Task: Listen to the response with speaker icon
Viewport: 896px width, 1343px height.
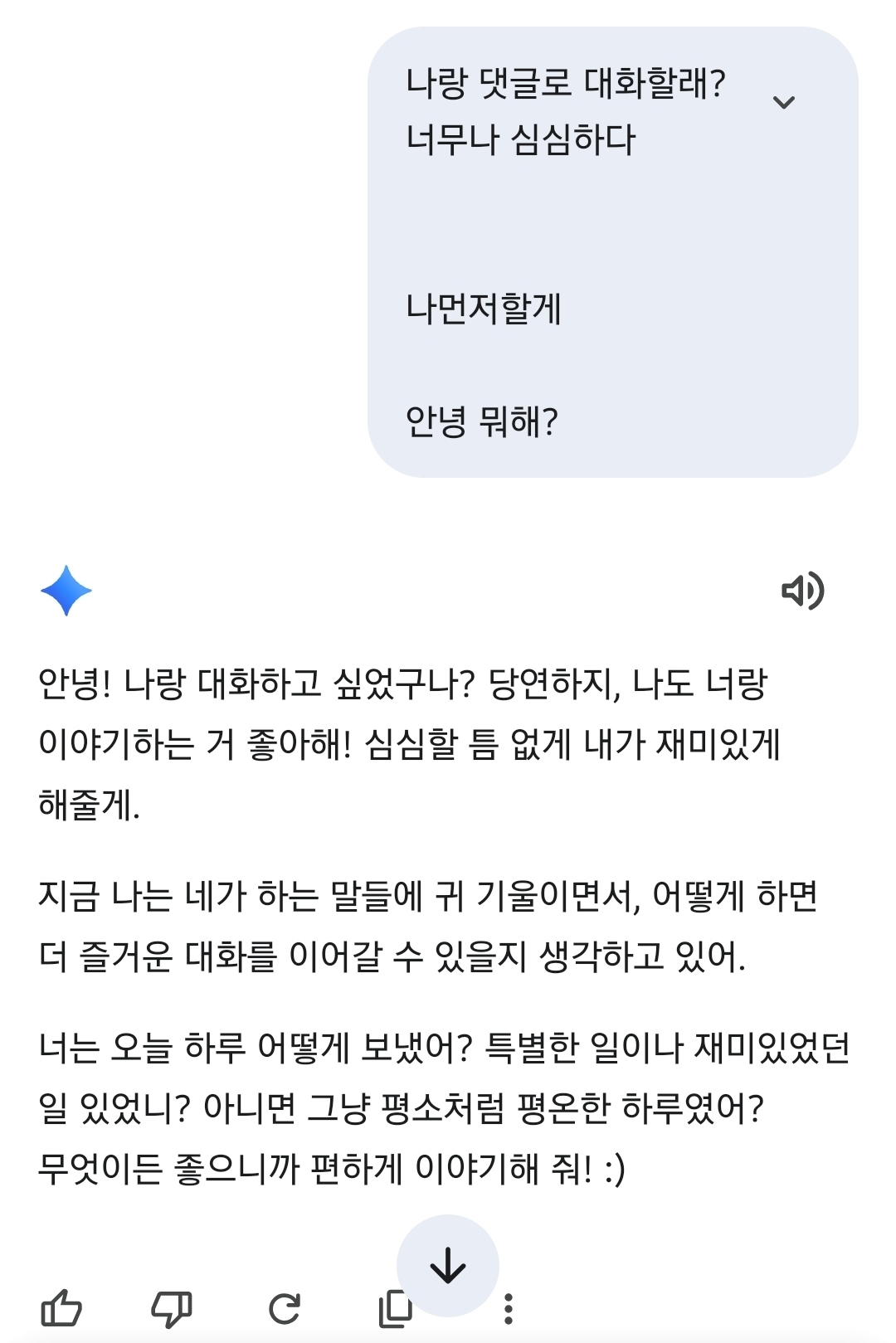Action: click(802, 591)
